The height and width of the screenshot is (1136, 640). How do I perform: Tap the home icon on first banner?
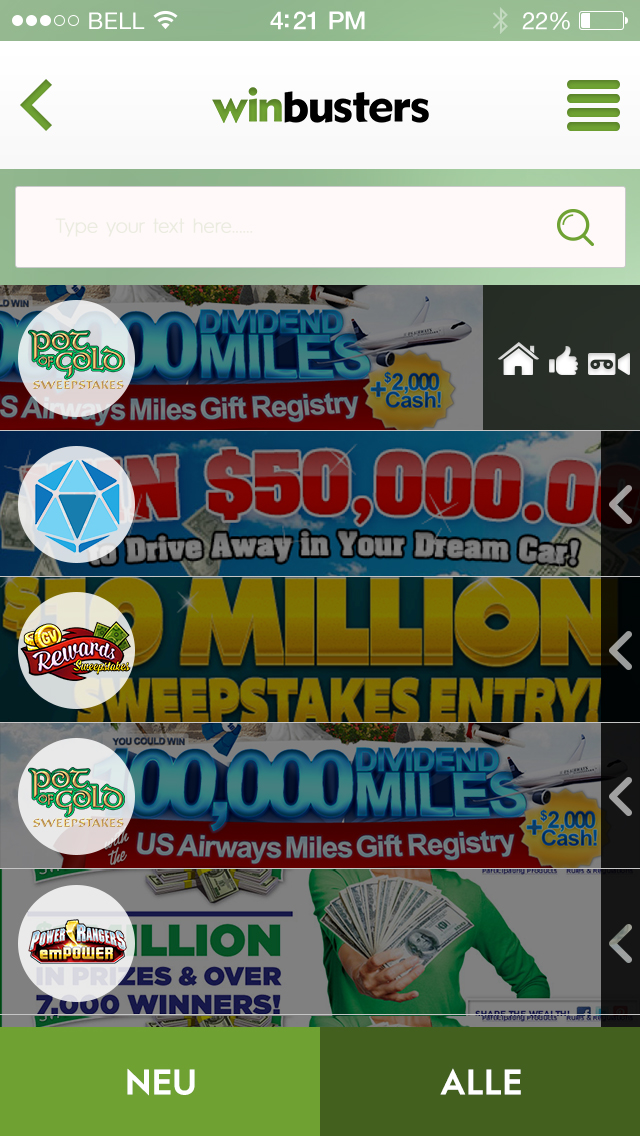(518, 360)
